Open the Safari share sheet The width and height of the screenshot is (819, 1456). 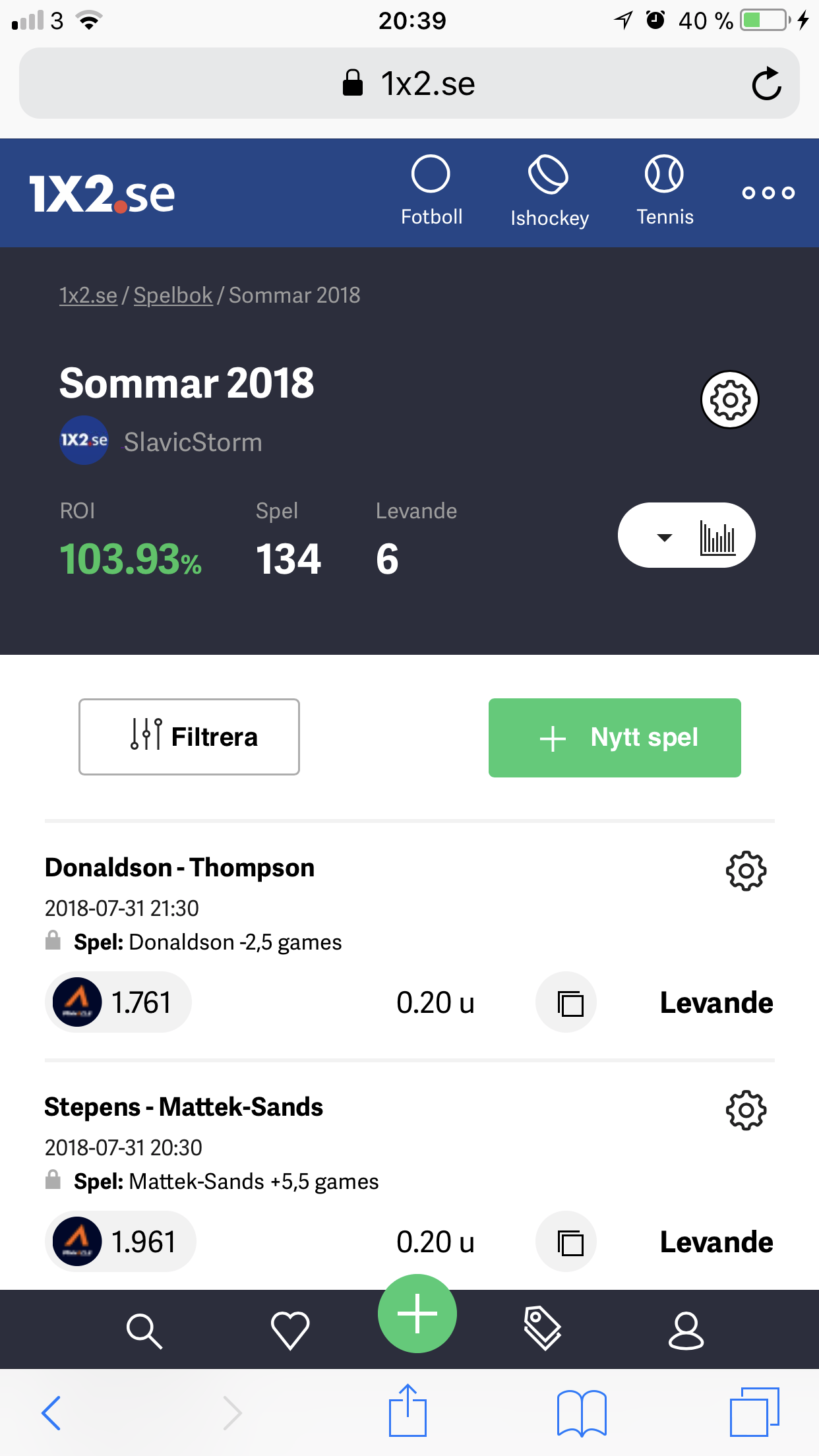point(408,1411)
